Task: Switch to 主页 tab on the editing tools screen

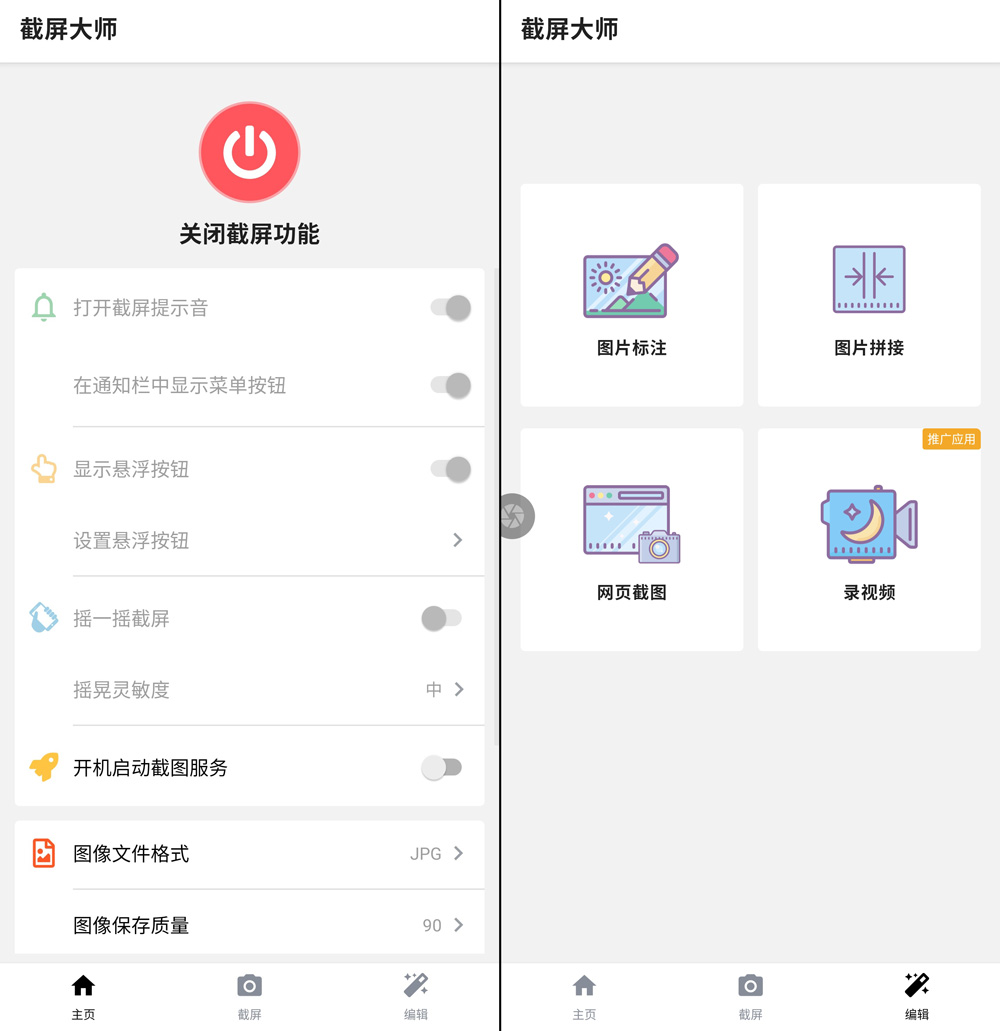Action: point(584,996)
